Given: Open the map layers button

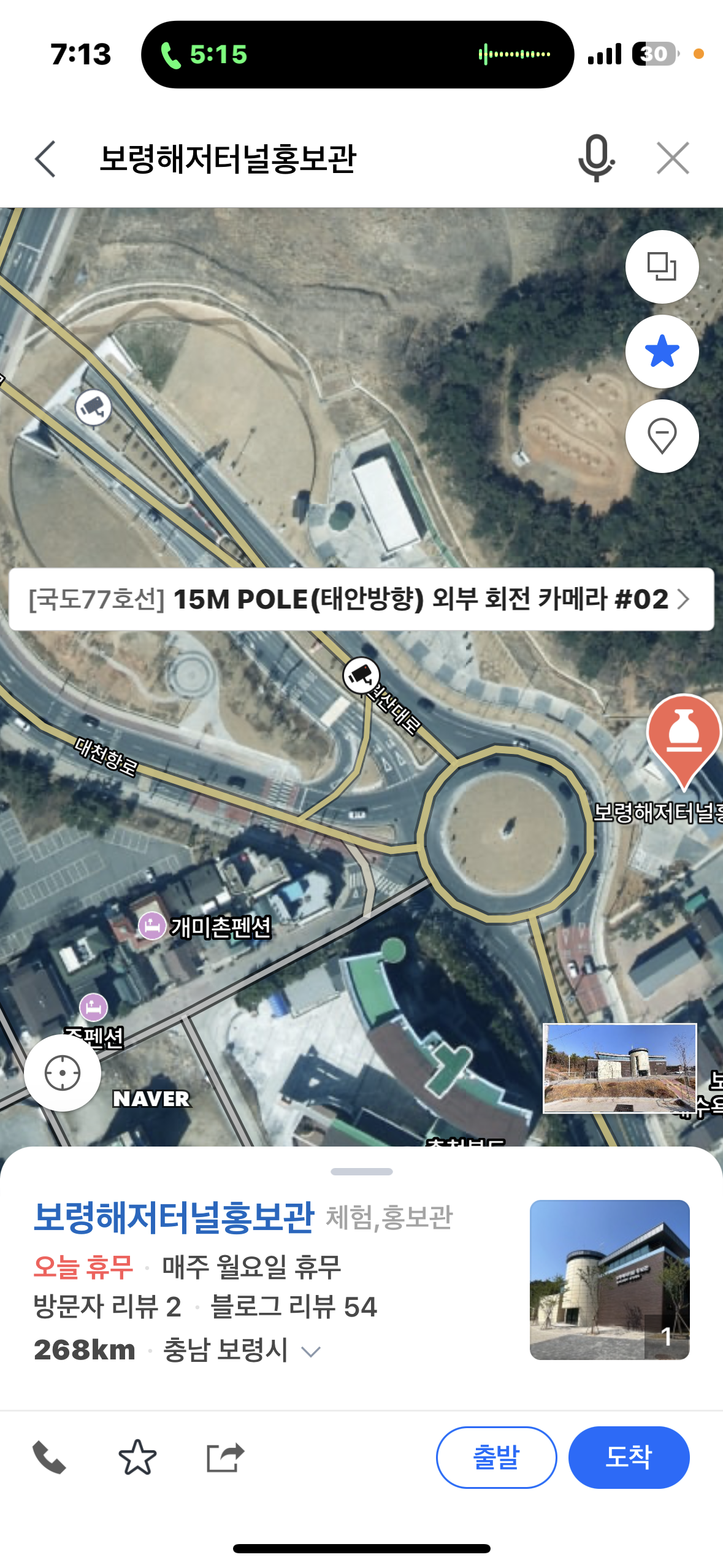Looking at the screenshot, I should click(662, 267).
